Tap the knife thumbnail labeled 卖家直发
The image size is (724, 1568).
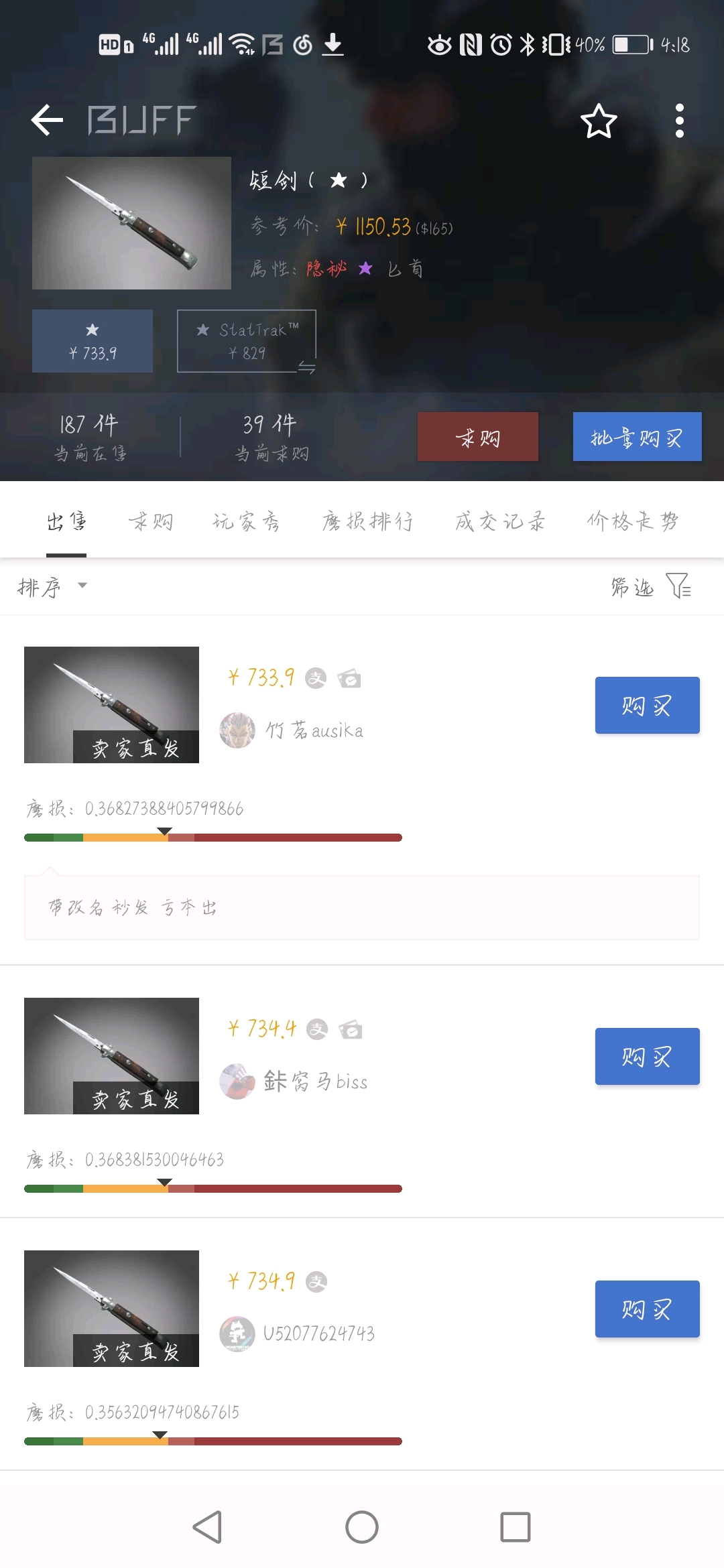(111, 705)
